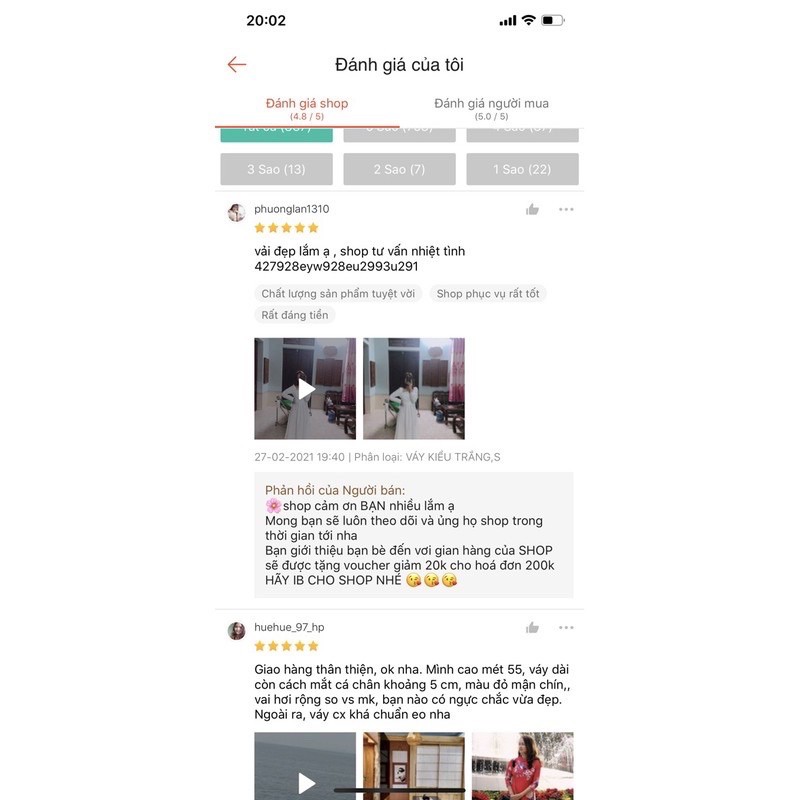The width and height of the screenshot is (800, 800).
Task: Play the video in phuonglan1310's review
Action: pyautogui.click(x=305, y=389)
